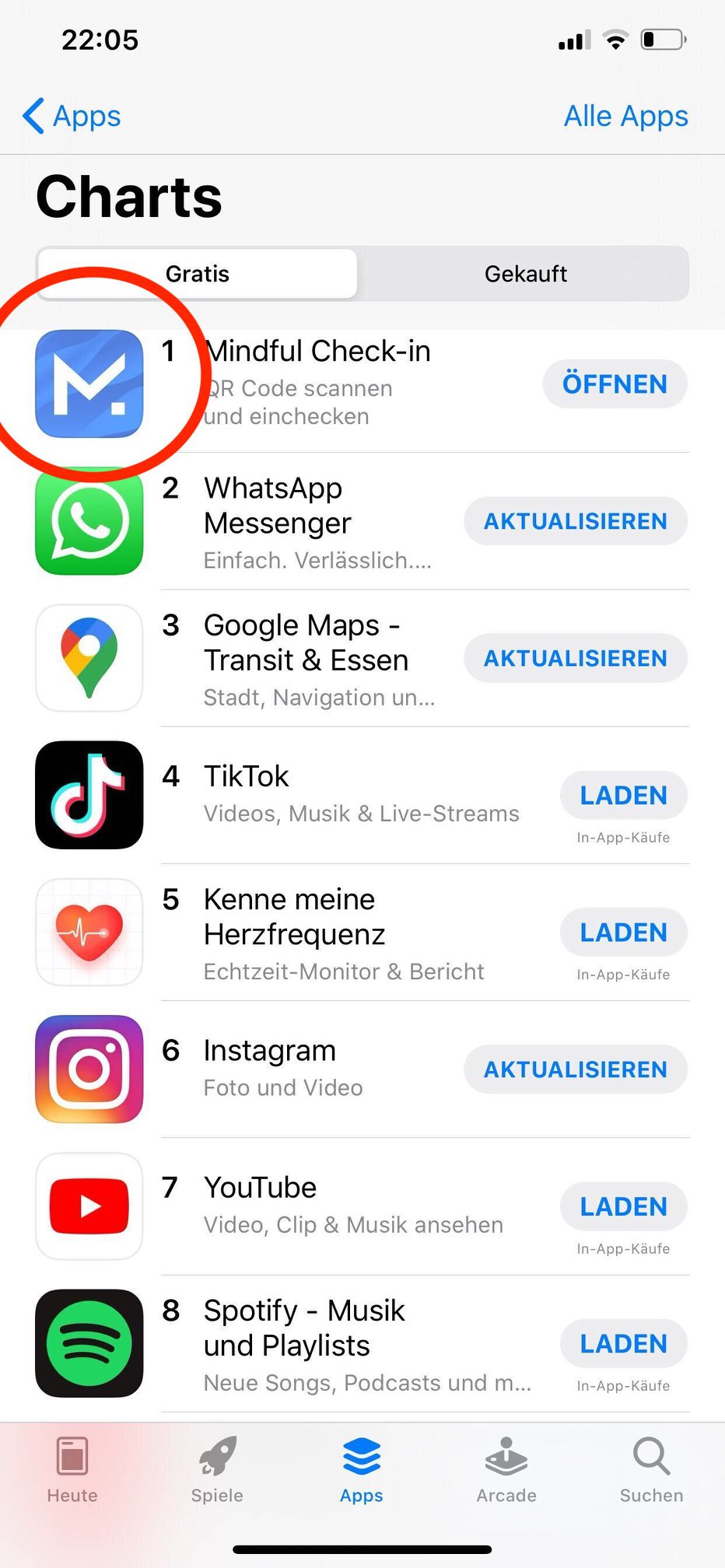Viewport: 725px width, 1568px height.
Task: Tap Öffnen for Mindful Check-in
Action: point(615,384)
